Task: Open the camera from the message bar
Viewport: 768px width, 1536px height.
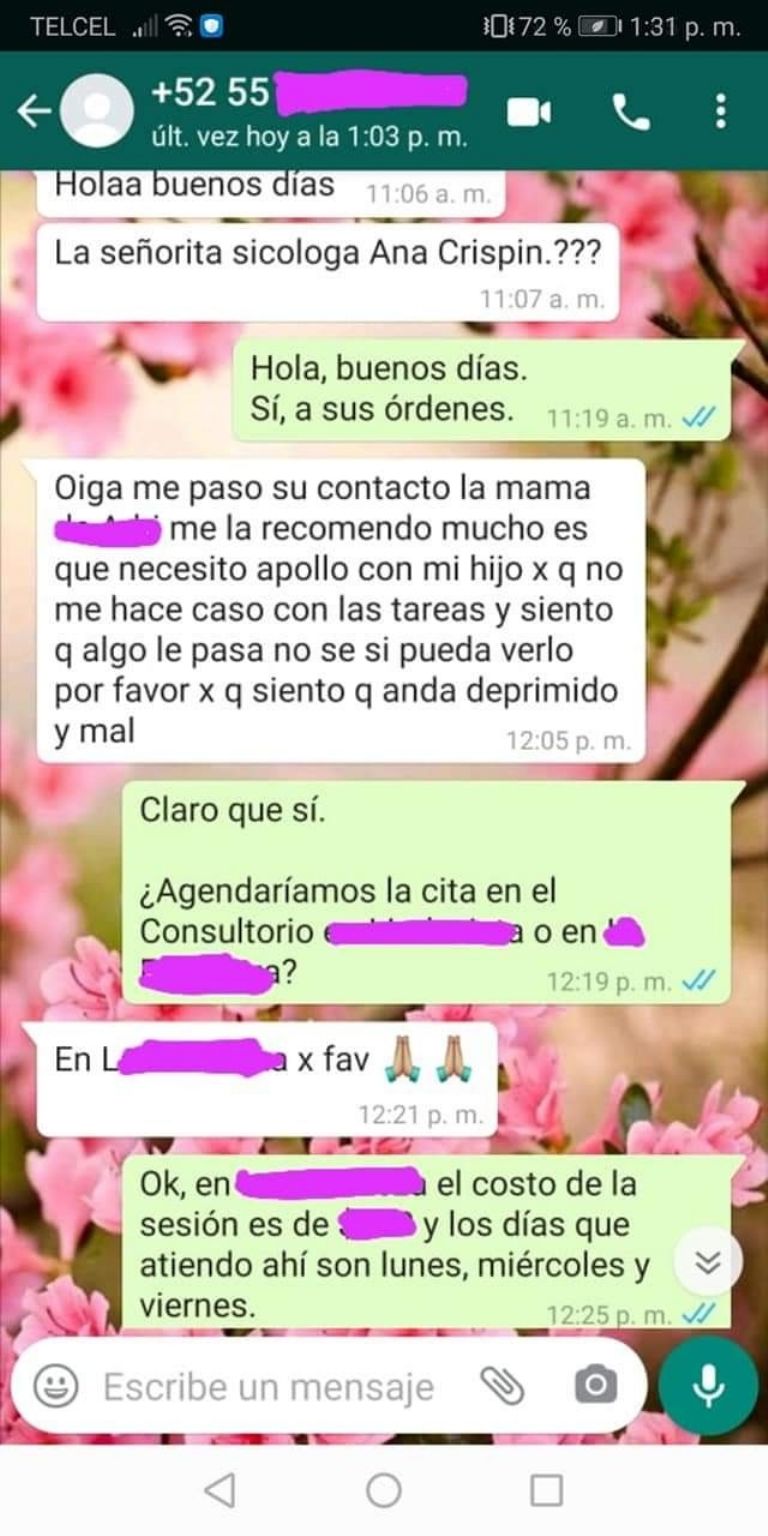Action: [x=595, y=1385]
